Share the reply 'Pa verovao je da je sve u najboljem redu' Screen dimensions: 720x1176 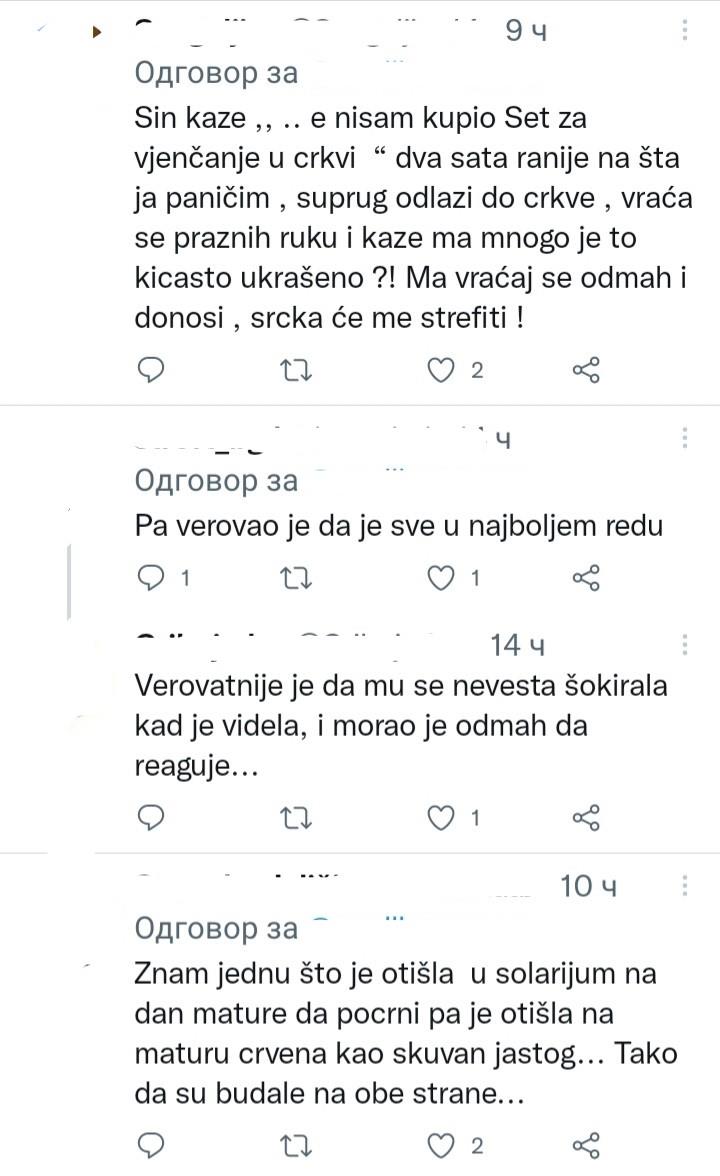click(x=585, y=578)
